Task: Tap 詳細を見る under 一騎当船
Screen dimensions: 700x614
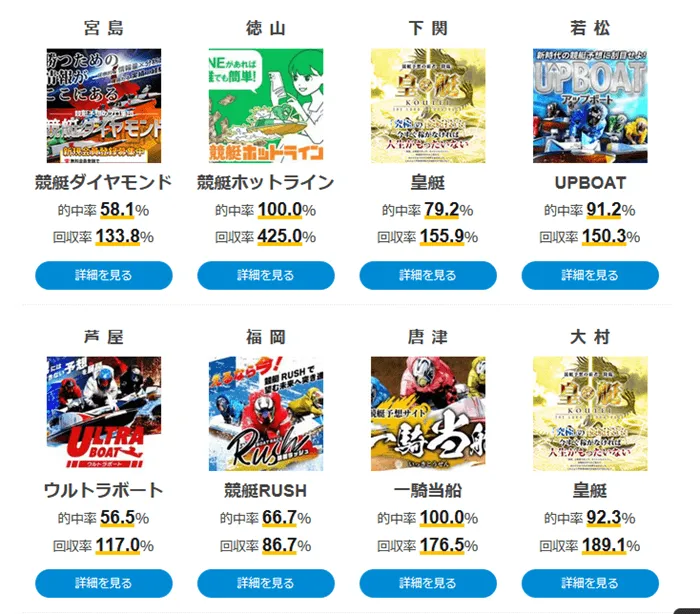Action: 428,583
